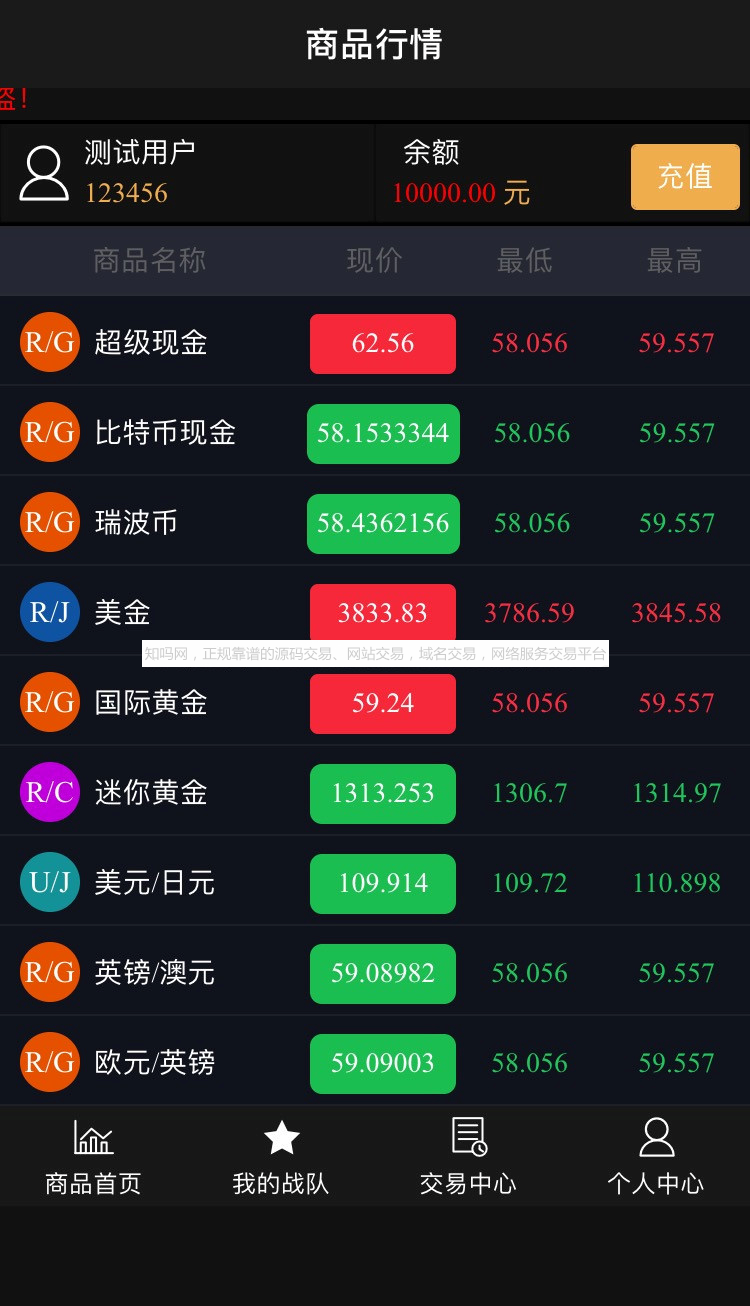Switch to the 个人中心 tab

coord(656,1157)
